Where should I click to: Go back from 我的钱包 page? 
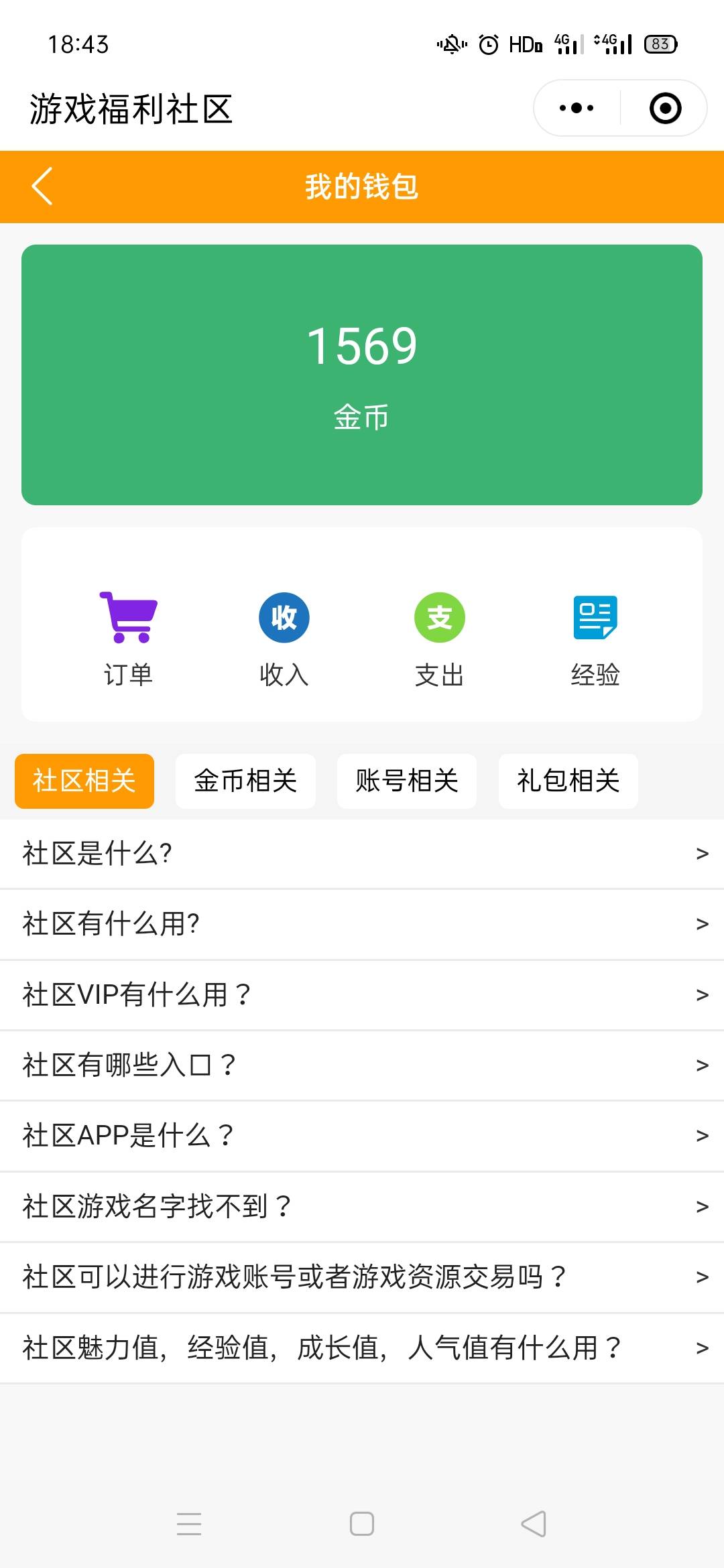click(42, 186)
